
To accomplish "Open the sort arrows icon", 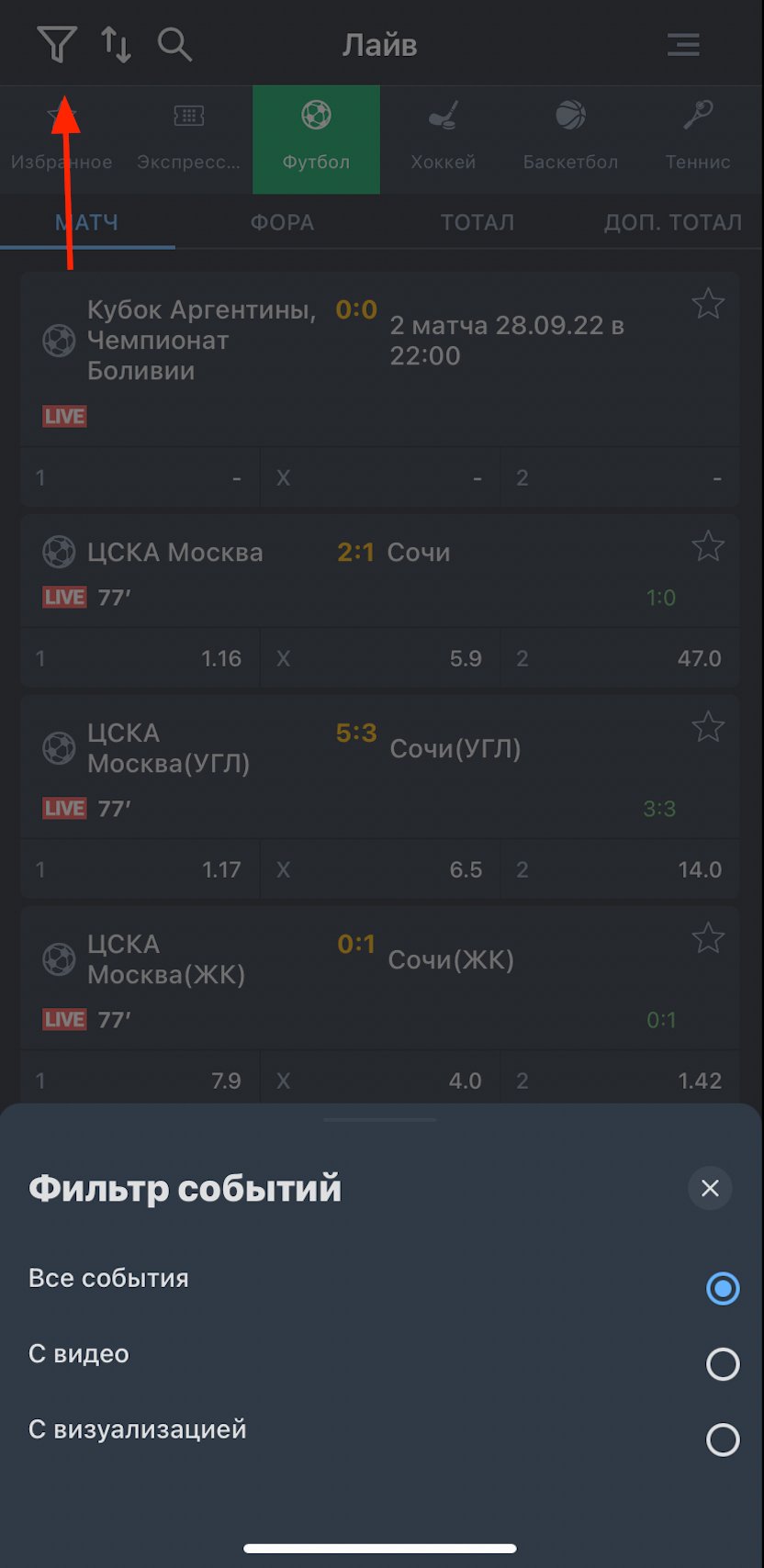I will point(116,44).
